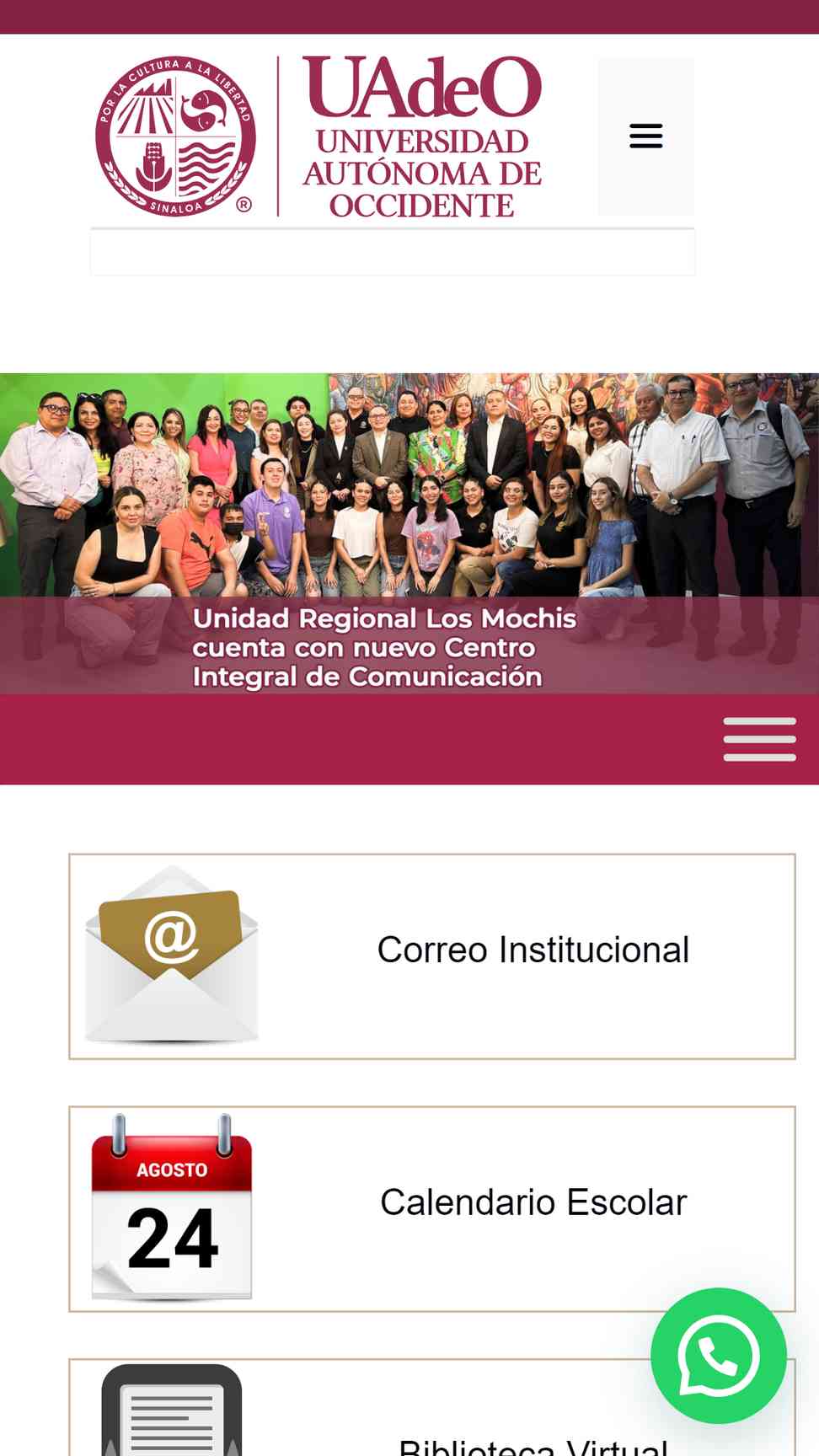Open Calendario Escolar
This screenshot has height=1456, width=819.
click(432, 1208)
